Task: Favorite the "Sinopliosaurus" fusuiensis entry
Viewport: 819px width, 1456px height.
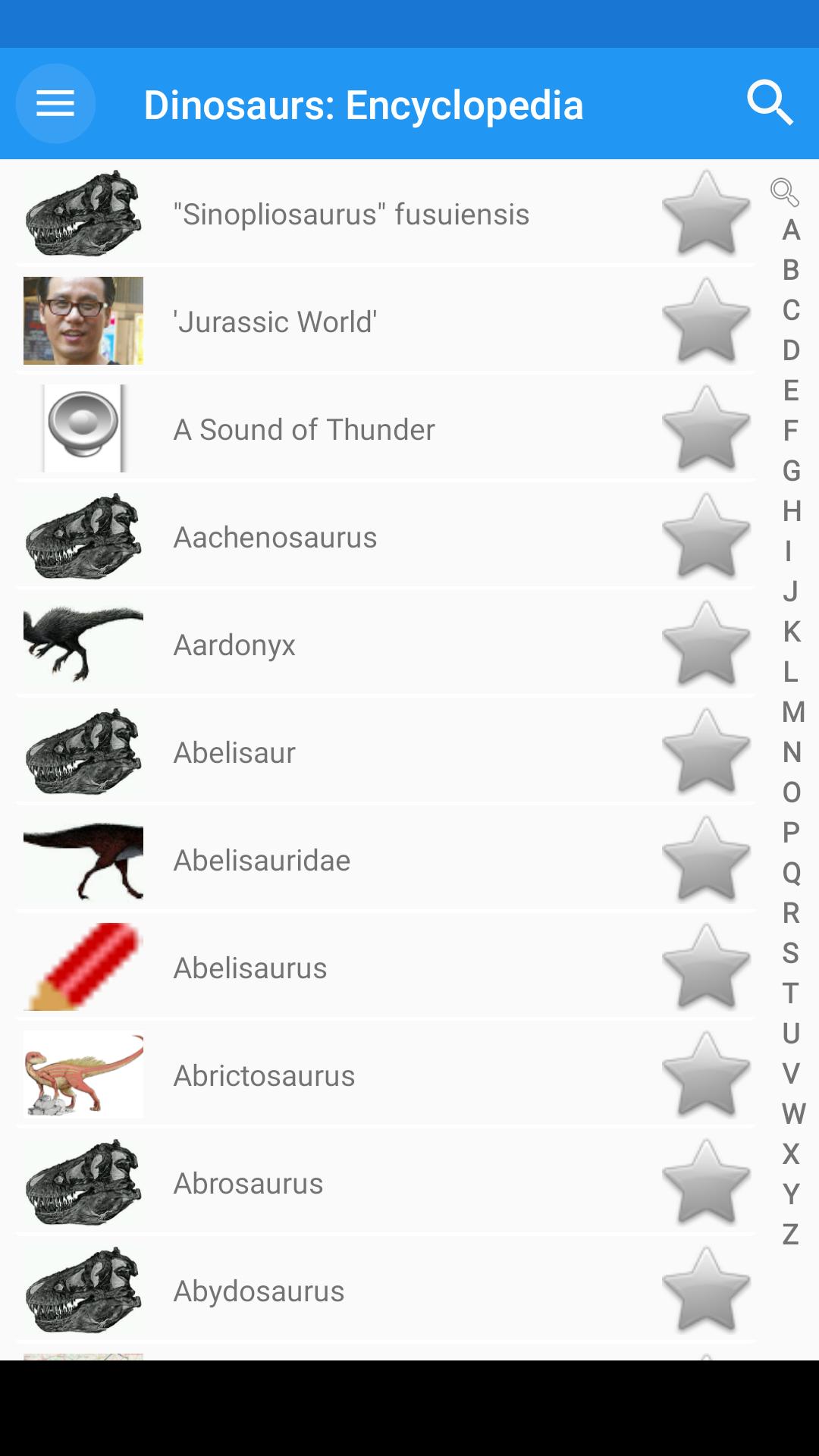Action: pos(706,214)
